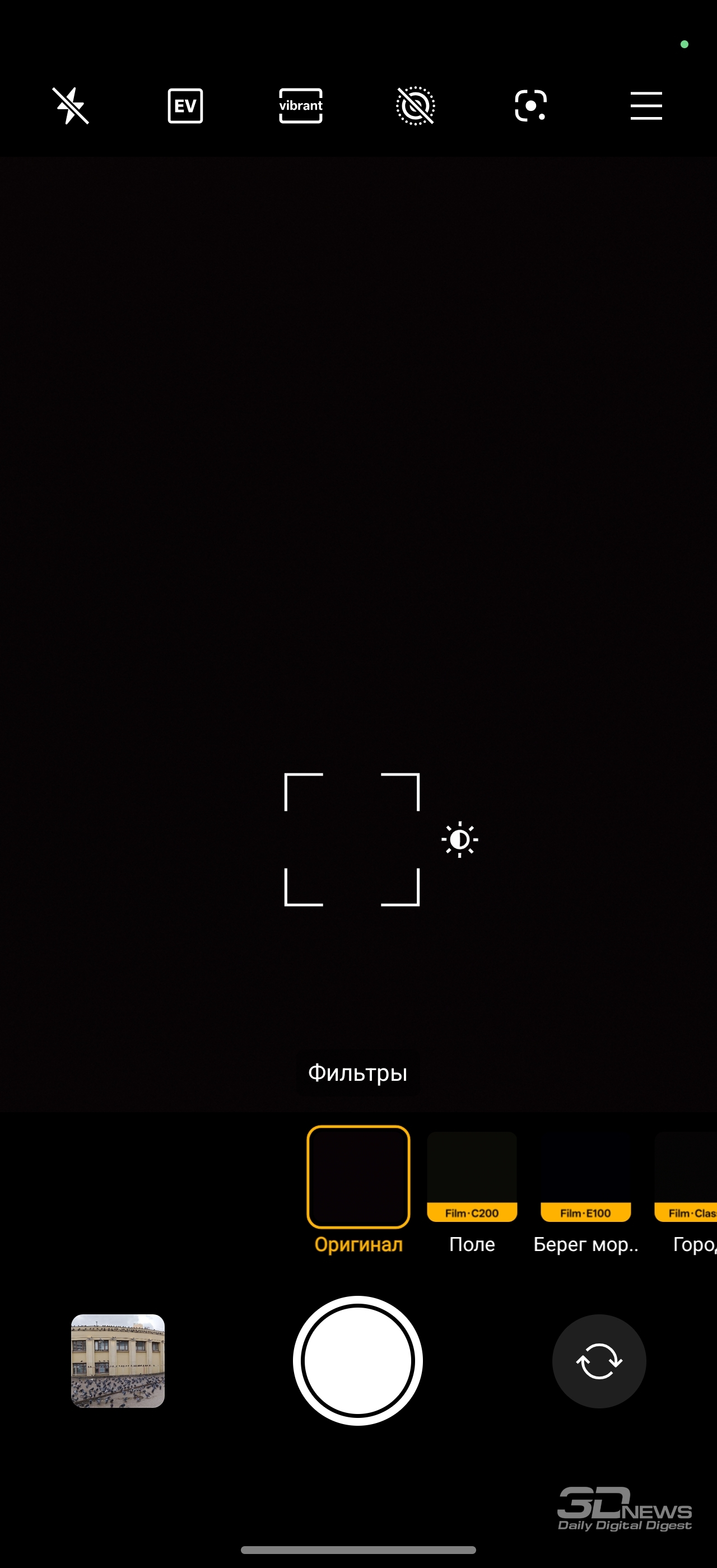Take a photo with shutter button
The image size is (717, 1568).
coord(358,1361)
